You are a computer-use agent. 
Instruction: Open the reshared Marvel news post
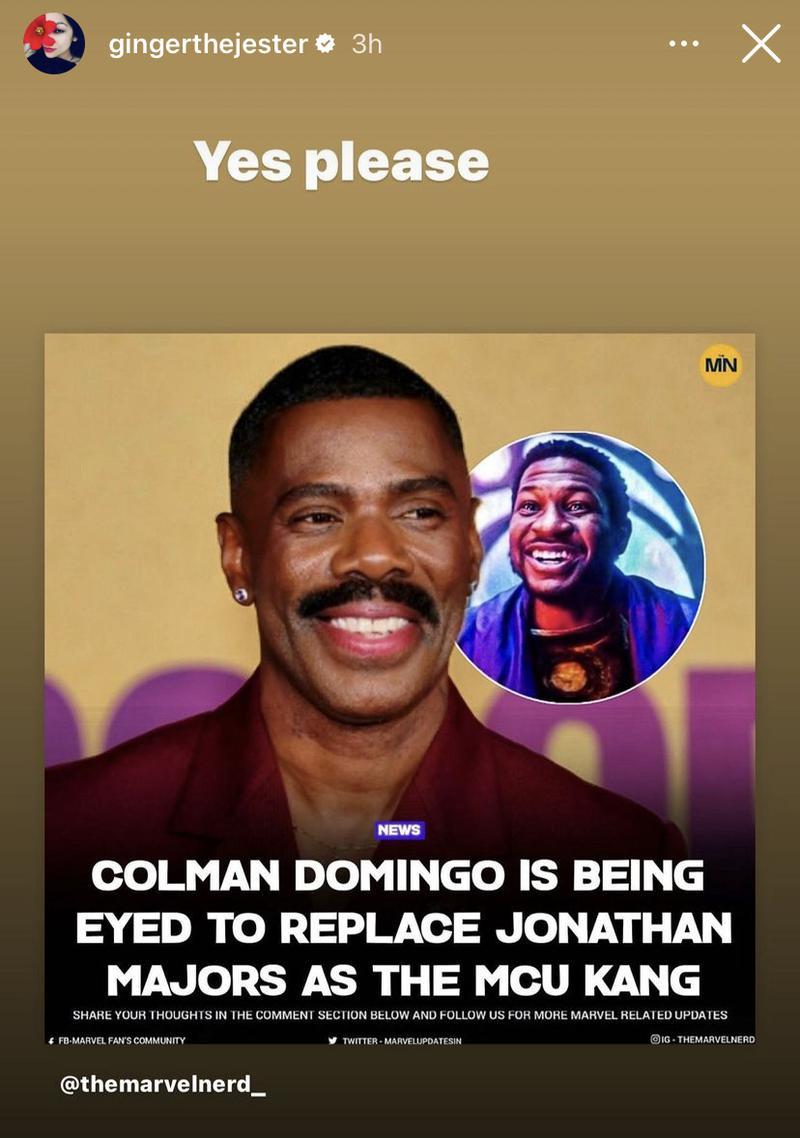point(400,690)
